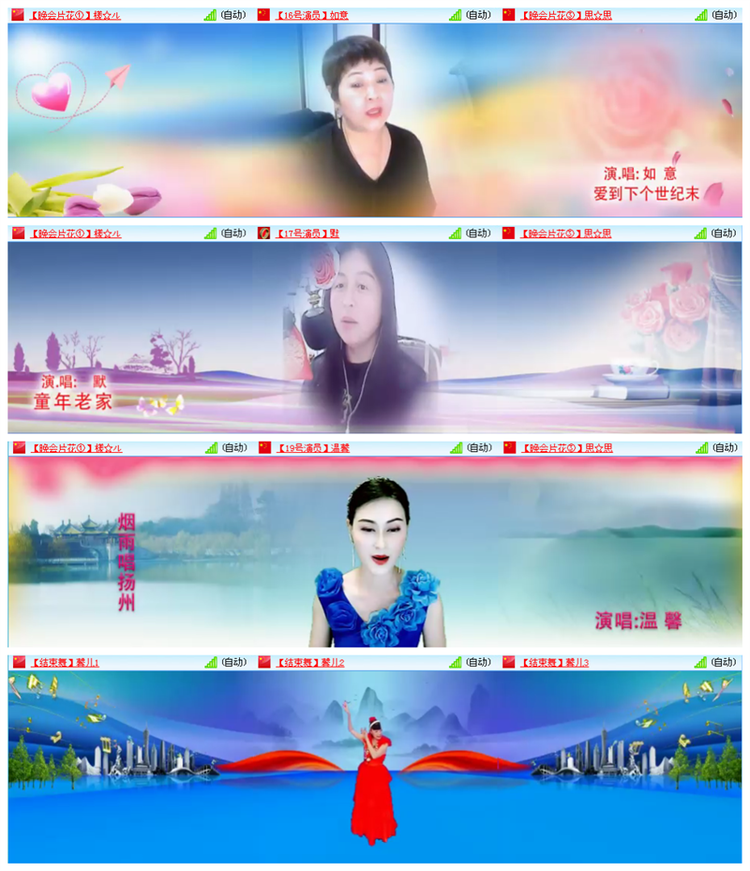Click the flag icon beside 【16号演员】如意 title

point(262,14)
